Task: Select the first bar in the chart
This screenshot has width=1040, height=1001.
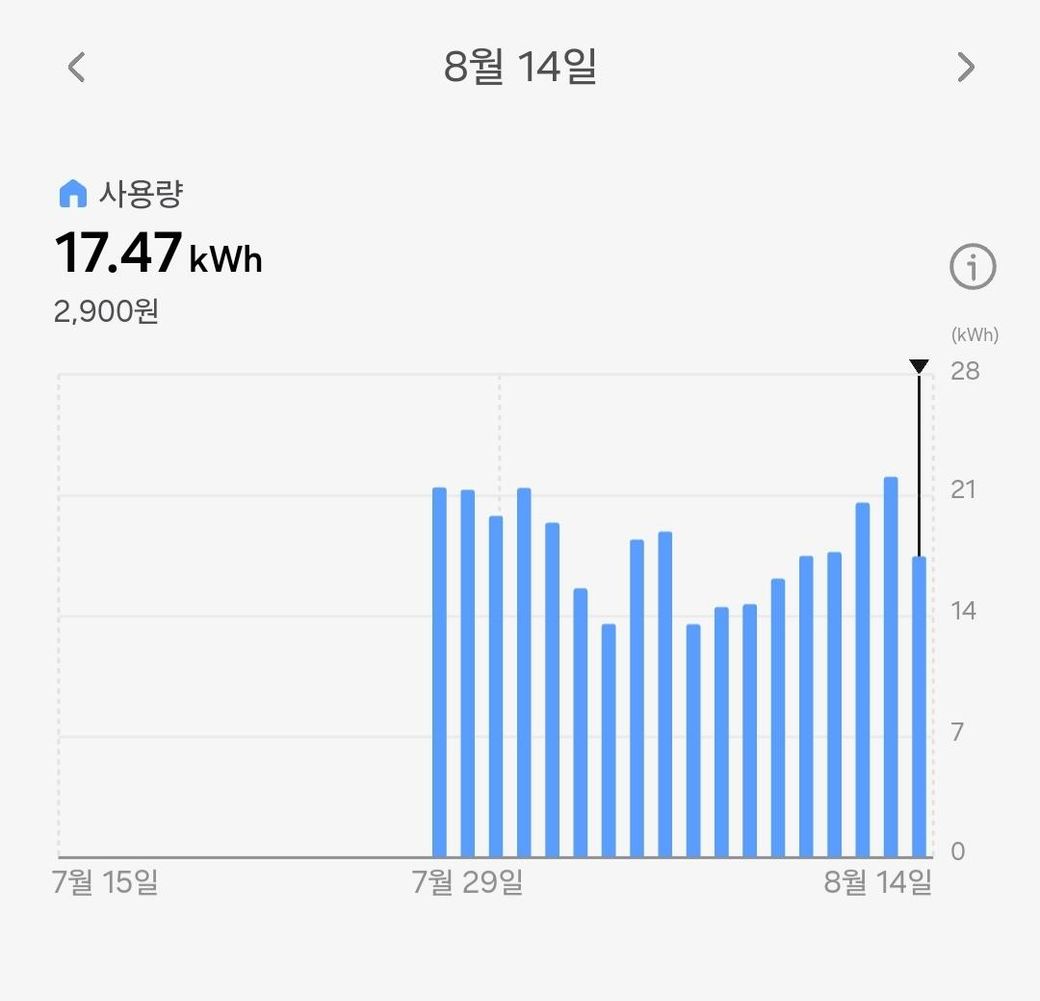Action: click(439, 672)
